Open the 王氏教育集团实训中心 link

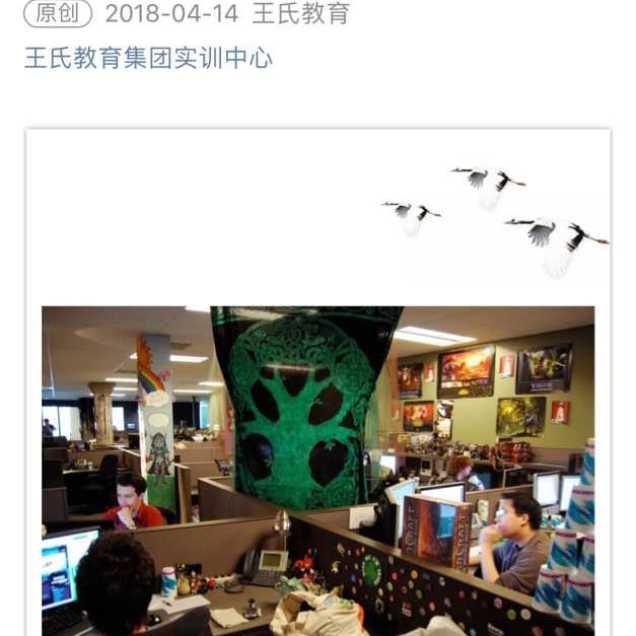click(x=148, y=57)
